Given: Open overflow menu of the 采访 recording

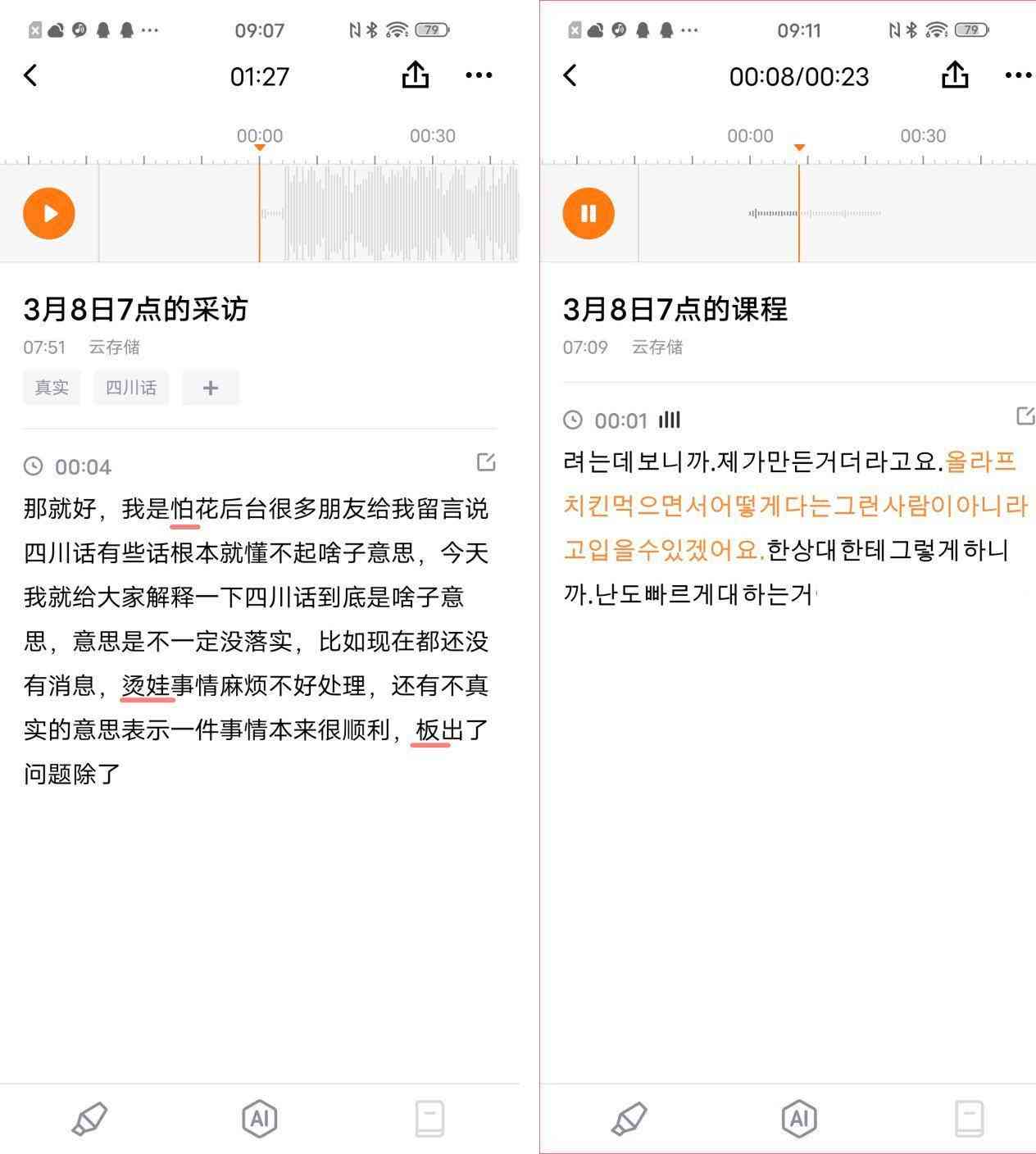Looking at the screenshot, I should click(x=479, y=75).
